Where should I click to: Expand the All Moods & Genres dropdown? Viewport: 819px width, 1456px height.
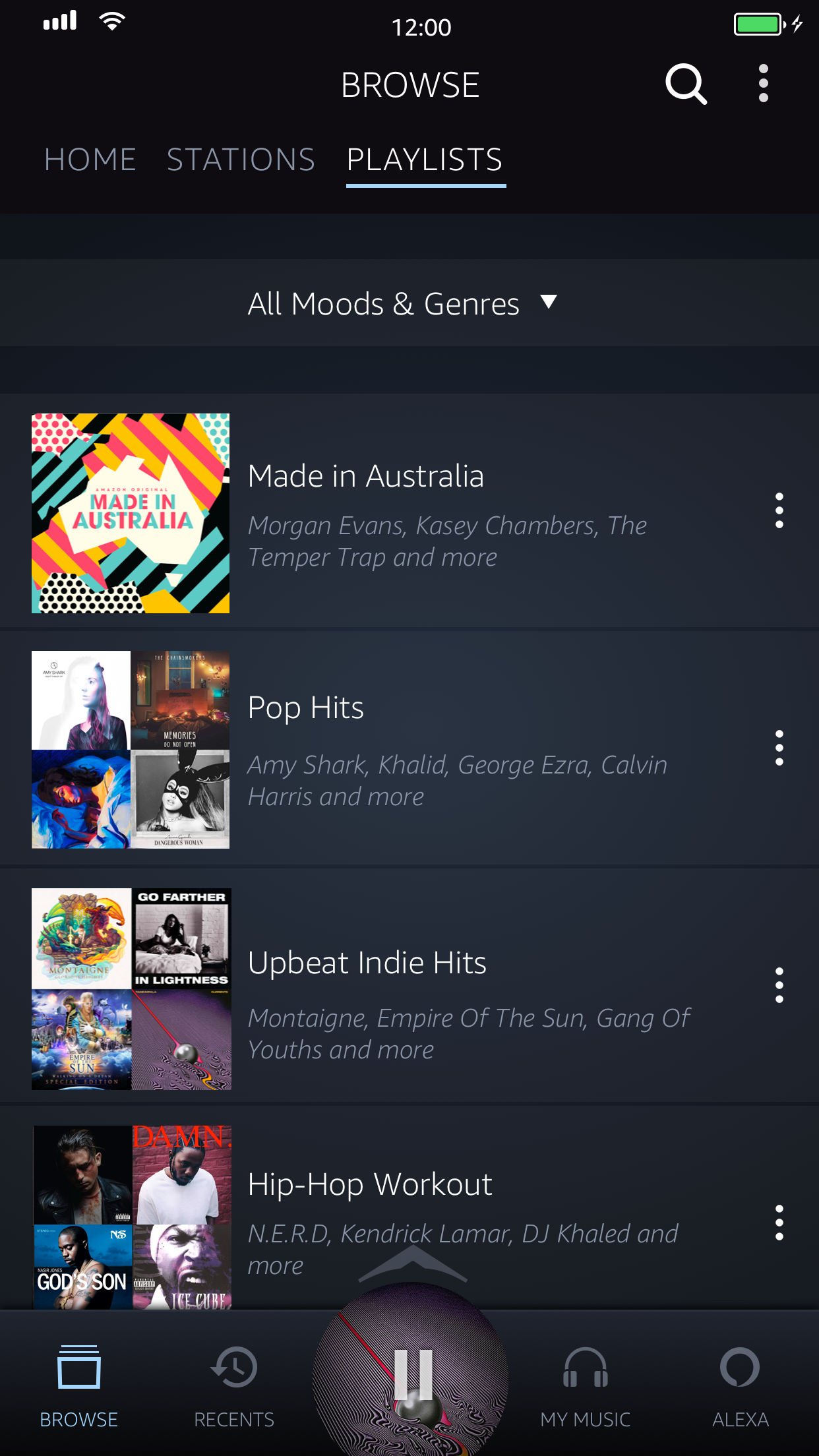click(x=402, y=303)
